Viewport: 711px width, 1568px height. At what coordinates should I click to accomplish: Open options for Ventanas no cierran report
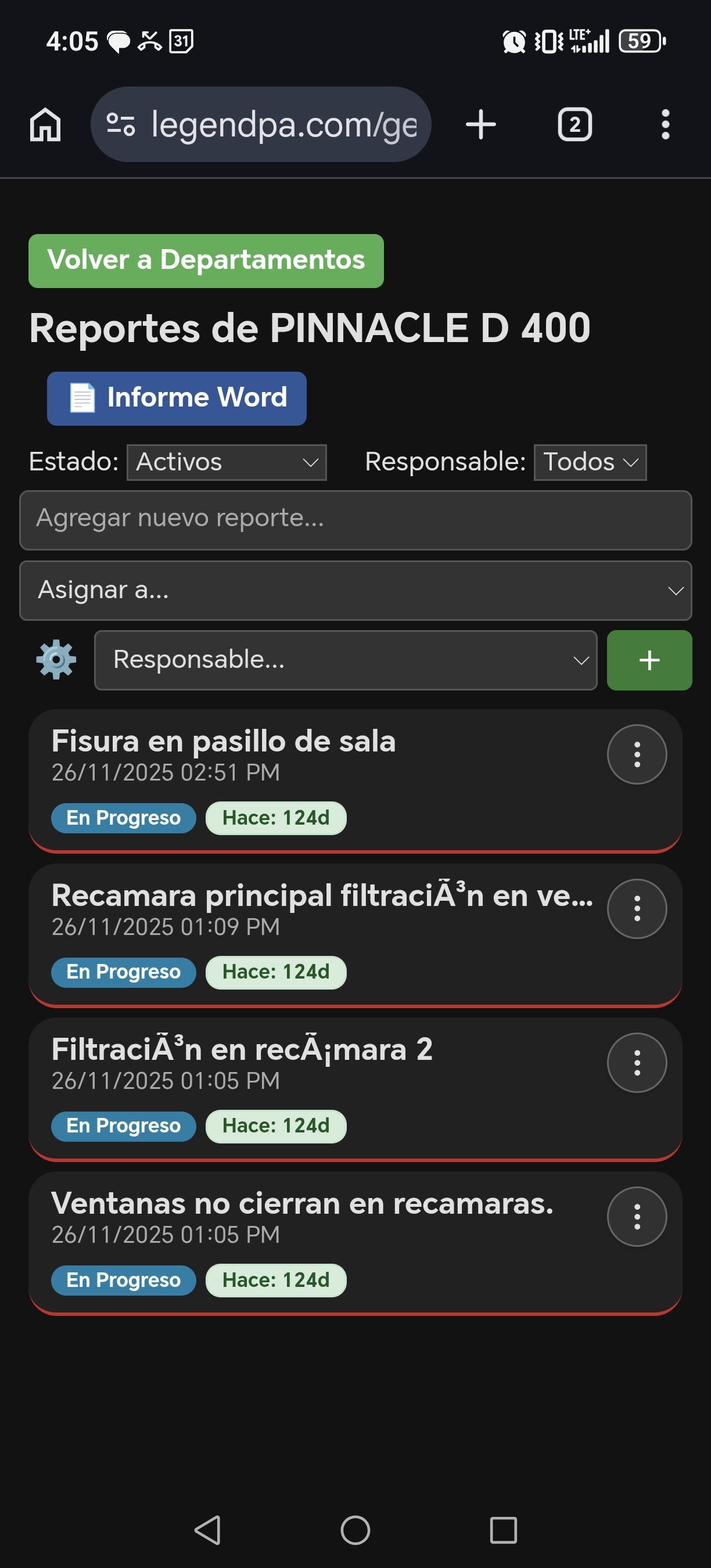(637, 1217)
